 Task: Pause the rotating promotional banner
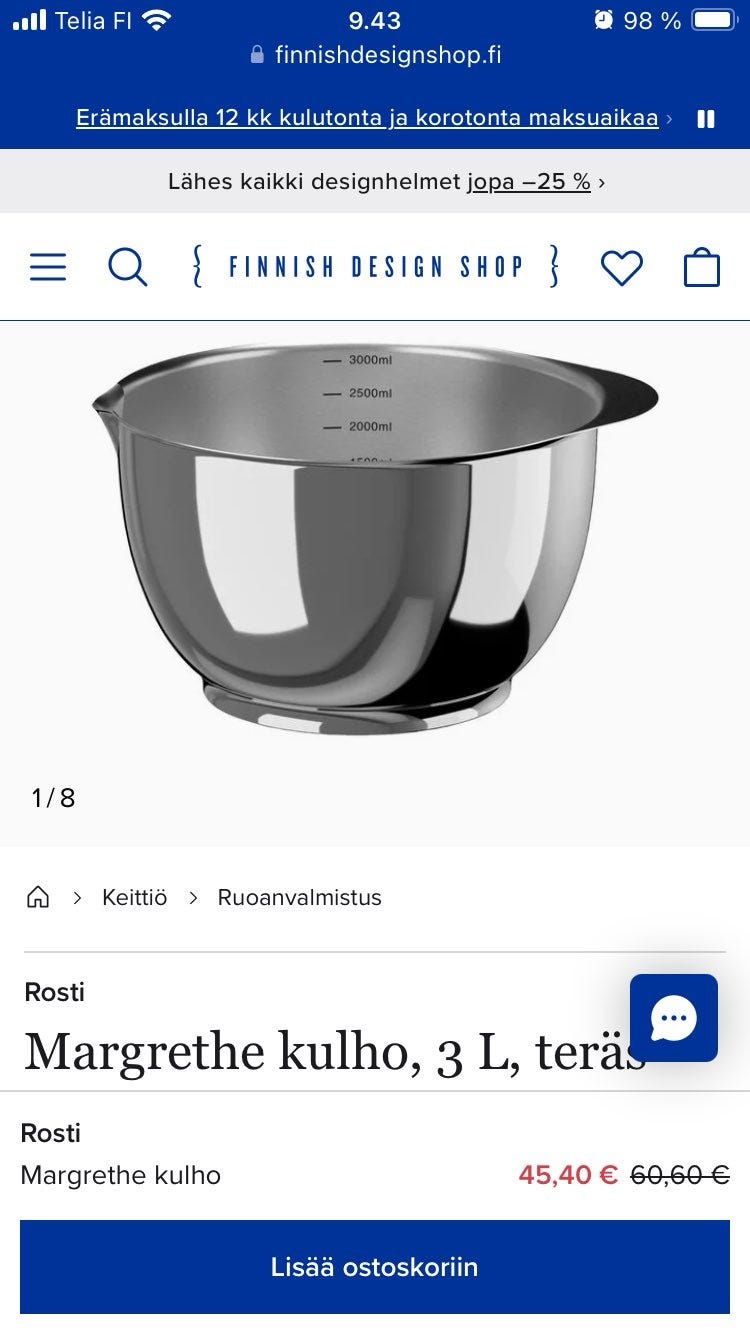(707, 117)
